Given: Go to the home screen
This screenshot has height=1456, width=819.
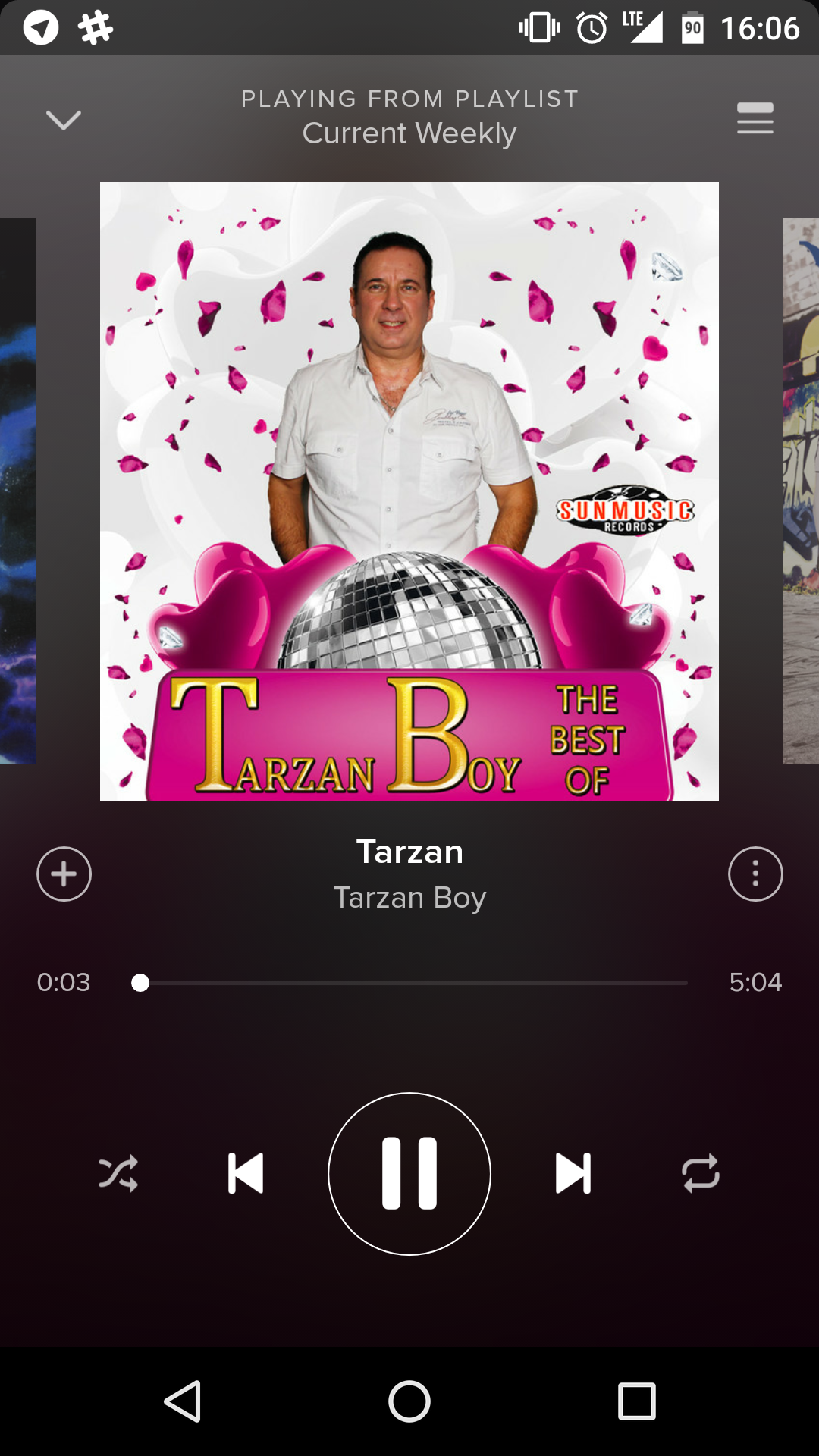Looking at the screenshot, I should [x=409, y=1401].
